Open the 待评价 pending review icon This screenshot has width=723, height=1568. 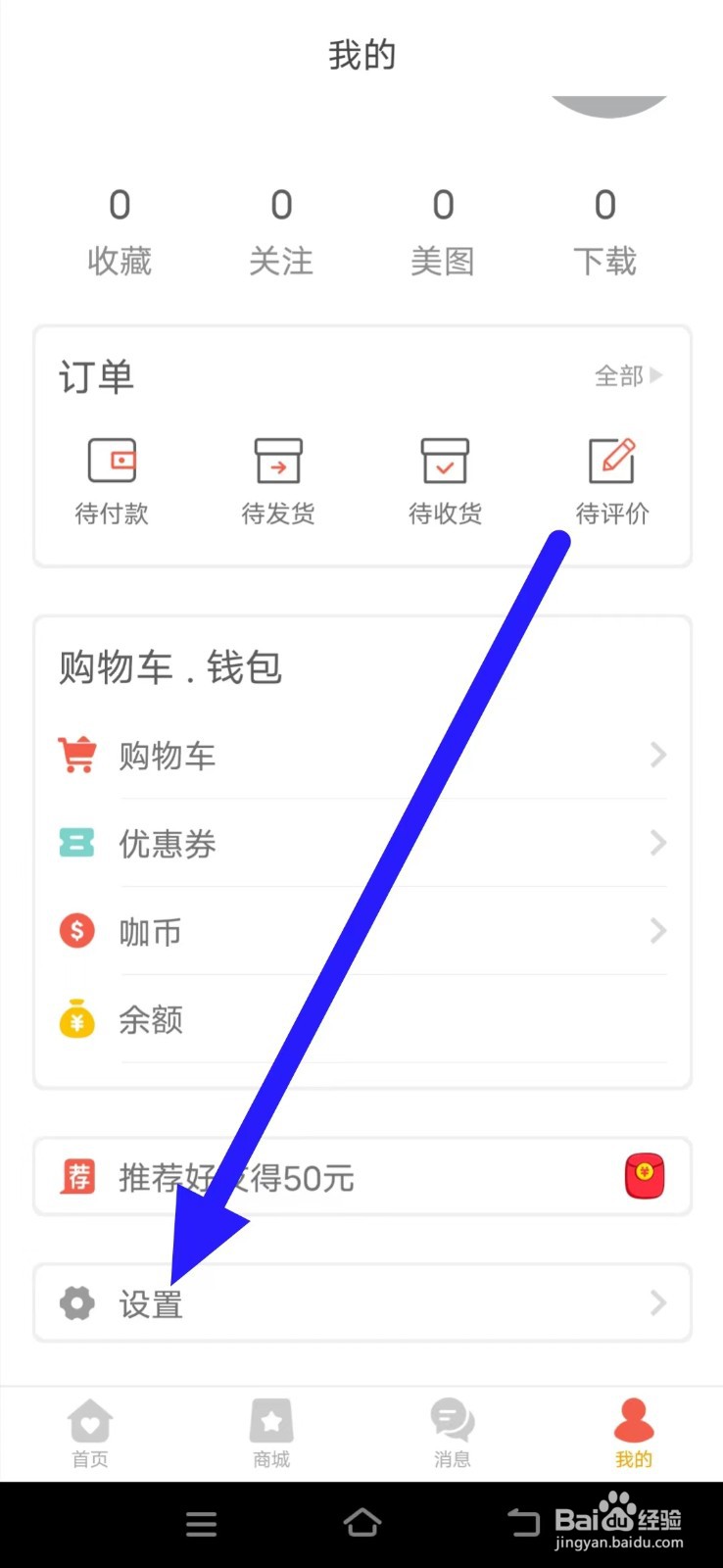(x=611, y=461)
